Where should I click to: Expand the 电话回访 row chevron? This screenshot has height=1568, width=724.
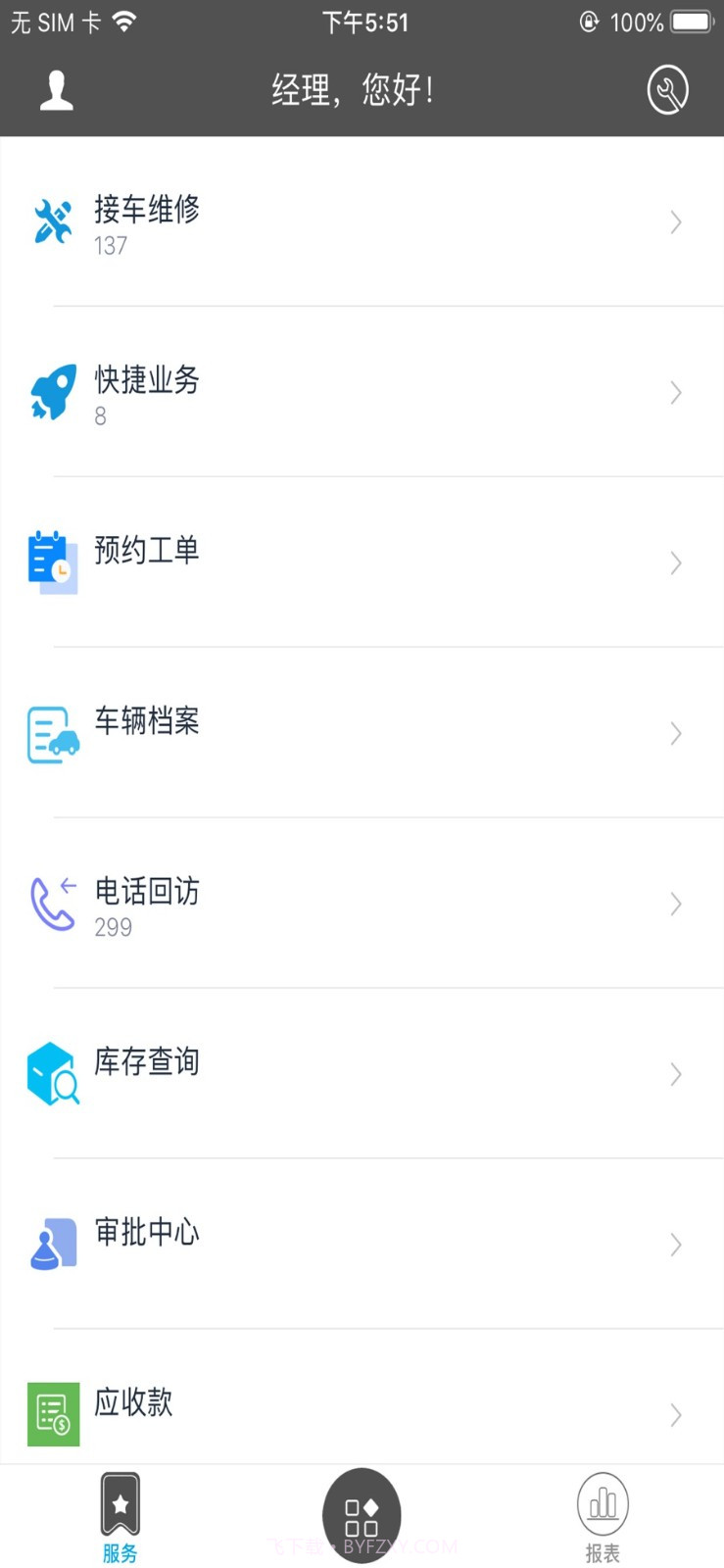coord(675,903)
